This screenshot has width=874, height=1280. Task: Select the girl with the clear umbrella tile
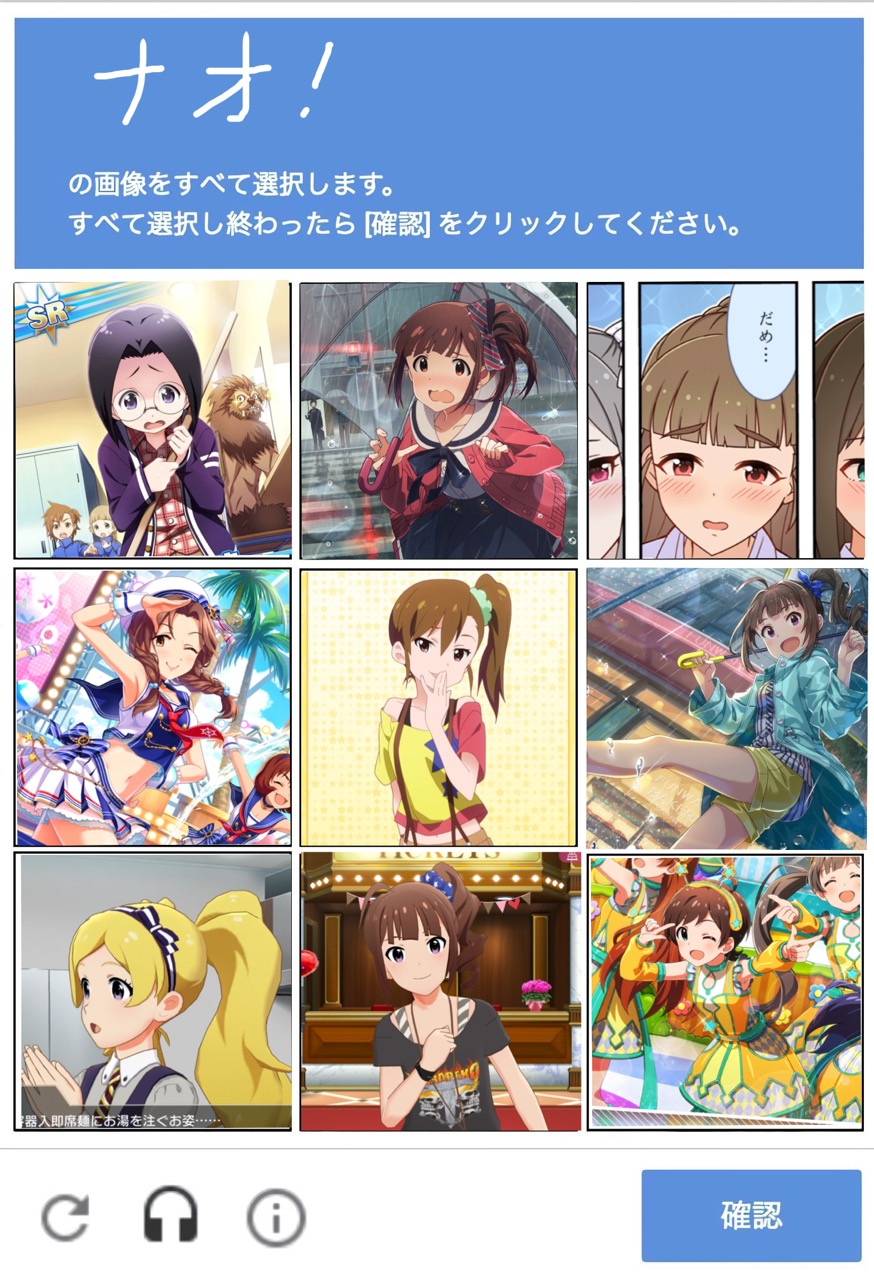click(x=438, y=420)
